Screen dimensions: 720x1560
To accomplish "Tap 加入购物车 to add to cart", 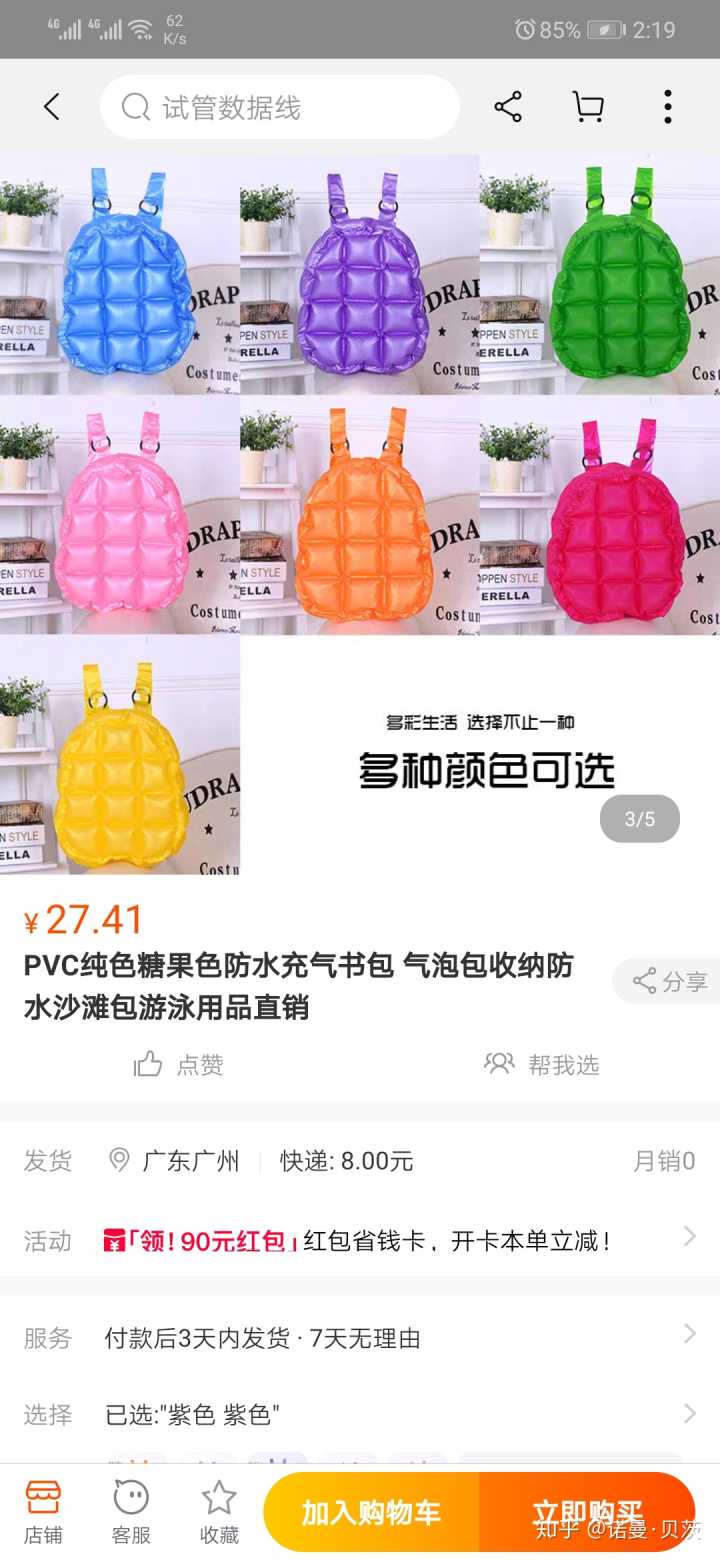I will (371, 1512).
